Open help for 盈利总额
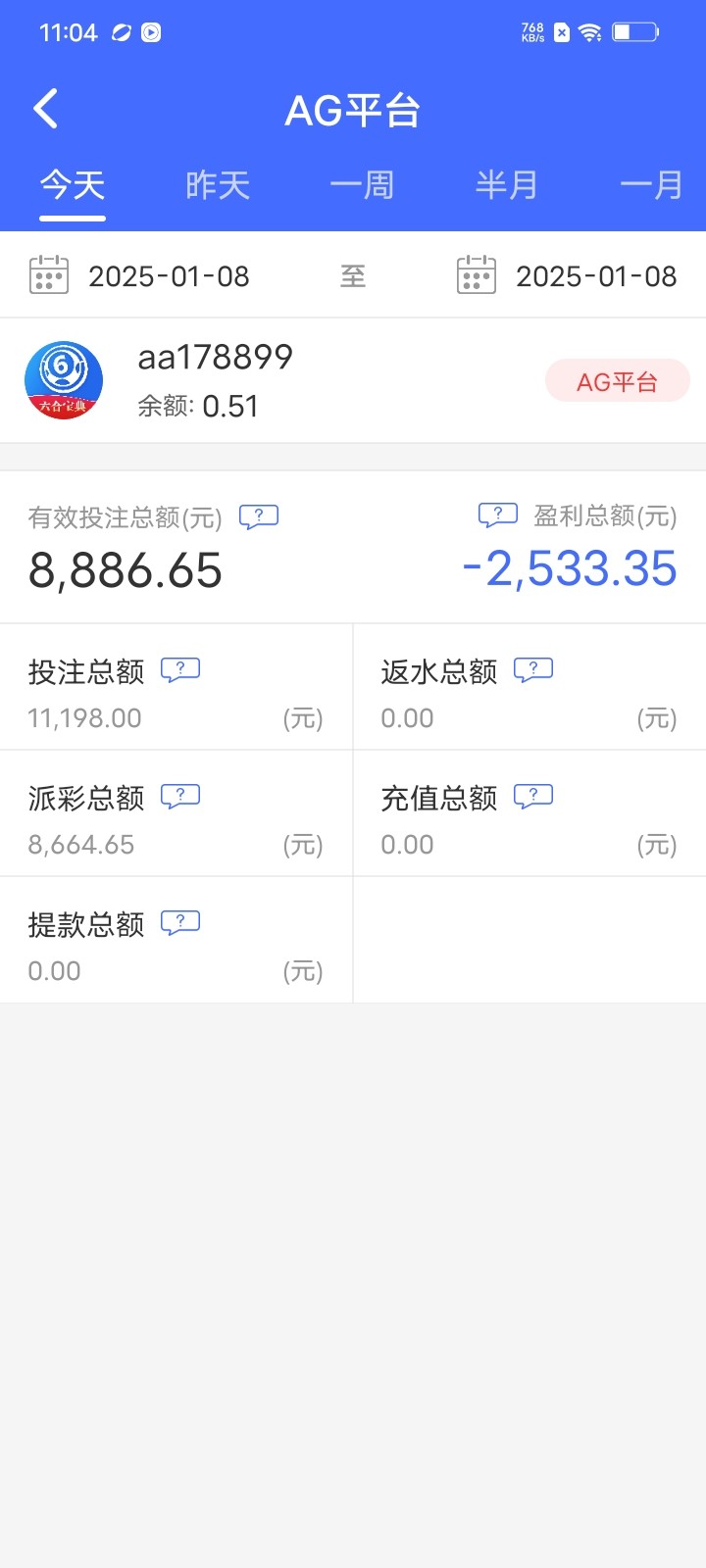706x1568 pixels. [x=498, y=514]
